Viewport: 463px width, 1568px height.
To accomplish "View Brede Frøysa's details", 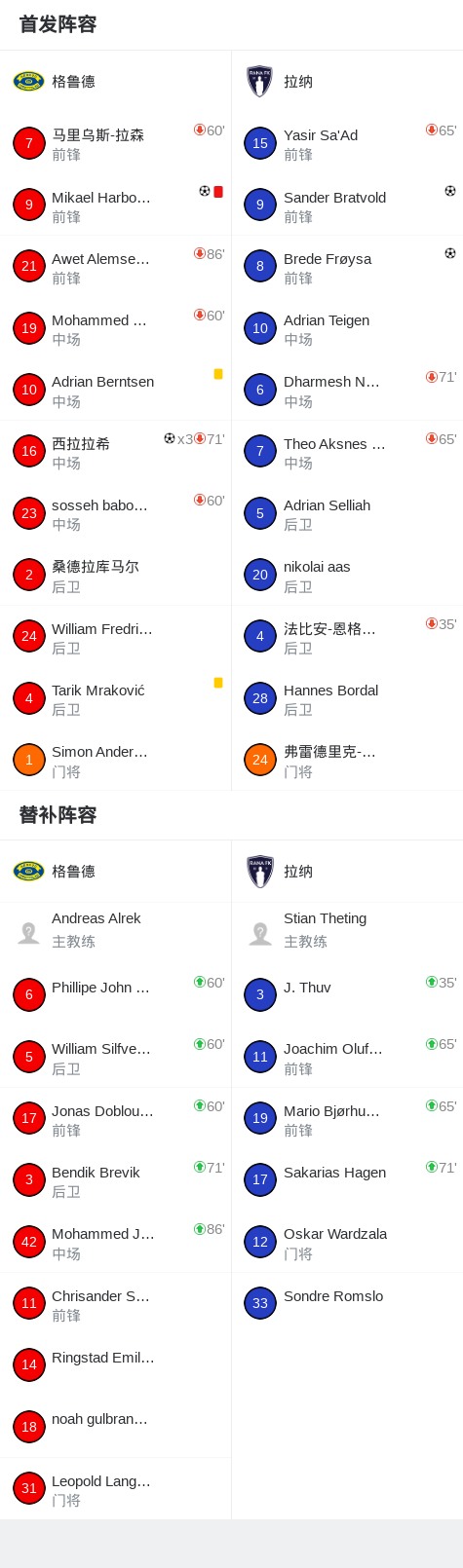I will point(347,267).
